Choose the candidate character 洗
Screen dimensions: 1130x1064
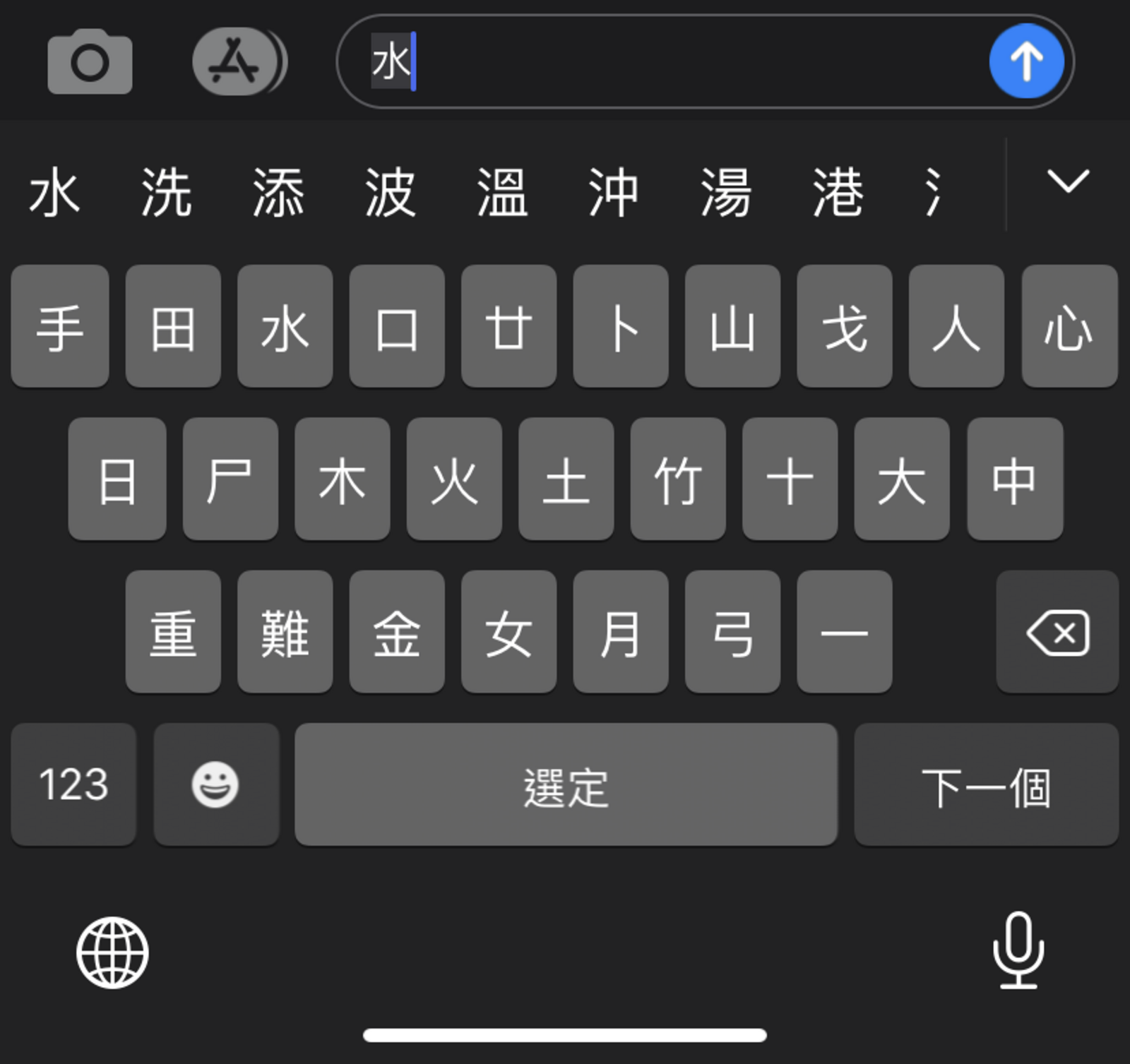click(166, 193)
